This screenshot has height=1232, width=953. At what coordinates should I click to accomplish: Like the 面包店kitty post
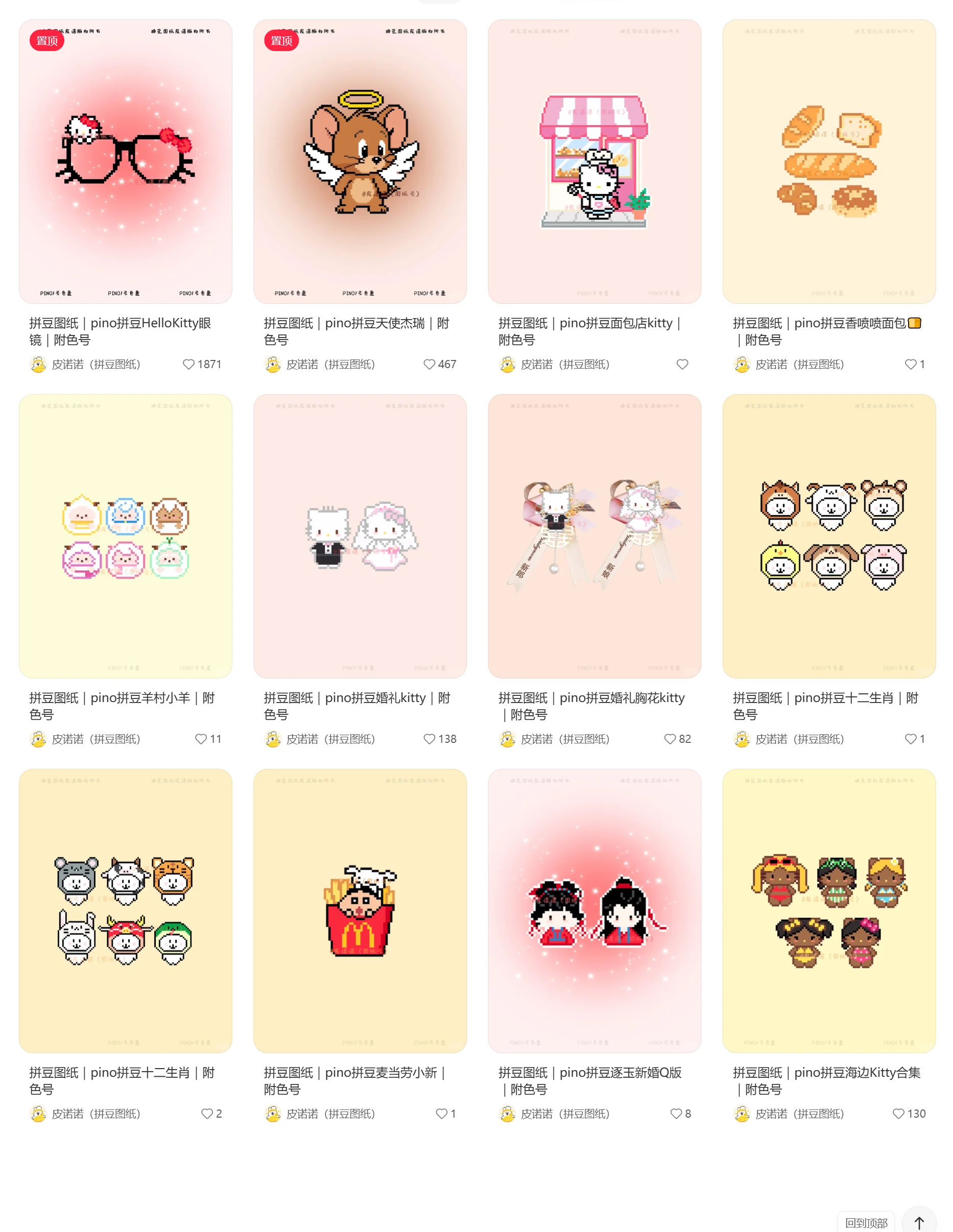coord(682,365)
